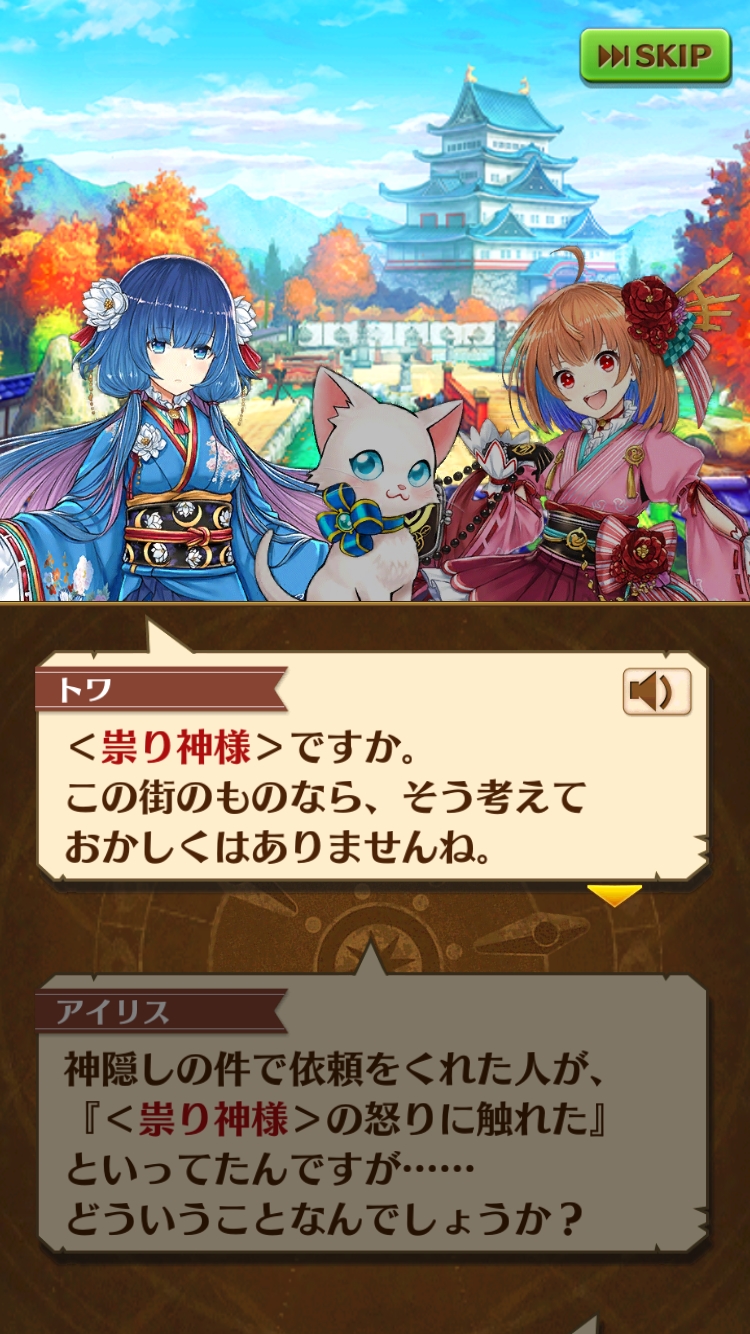This screenshot has height=1334, width=750.
Task: Replay Towa's voice line with the speaker icon
Action: [657, 691]
